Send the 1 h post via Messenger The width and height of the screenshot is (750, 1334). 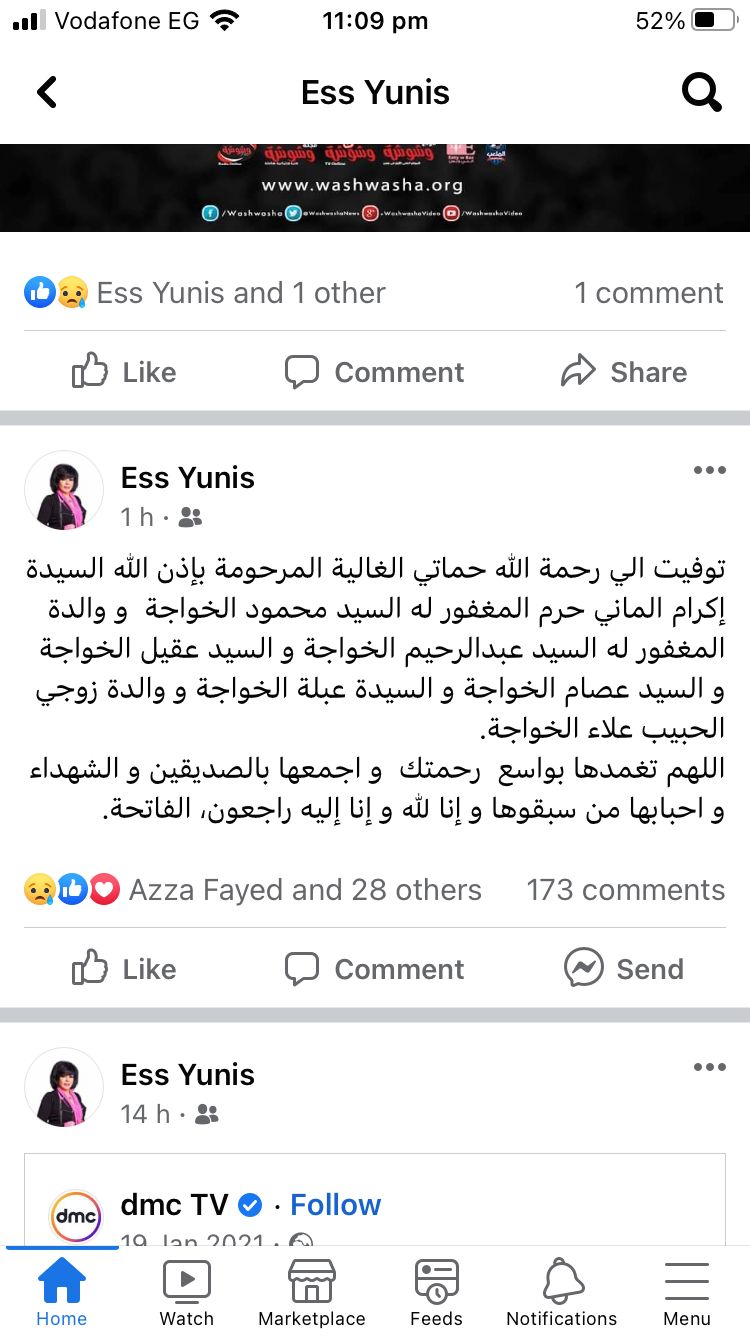624,969
